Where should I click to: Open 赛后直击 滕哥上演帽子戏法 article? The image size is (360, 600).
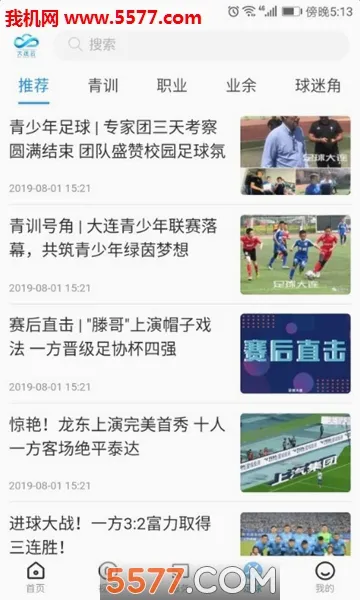click(180, 354)
